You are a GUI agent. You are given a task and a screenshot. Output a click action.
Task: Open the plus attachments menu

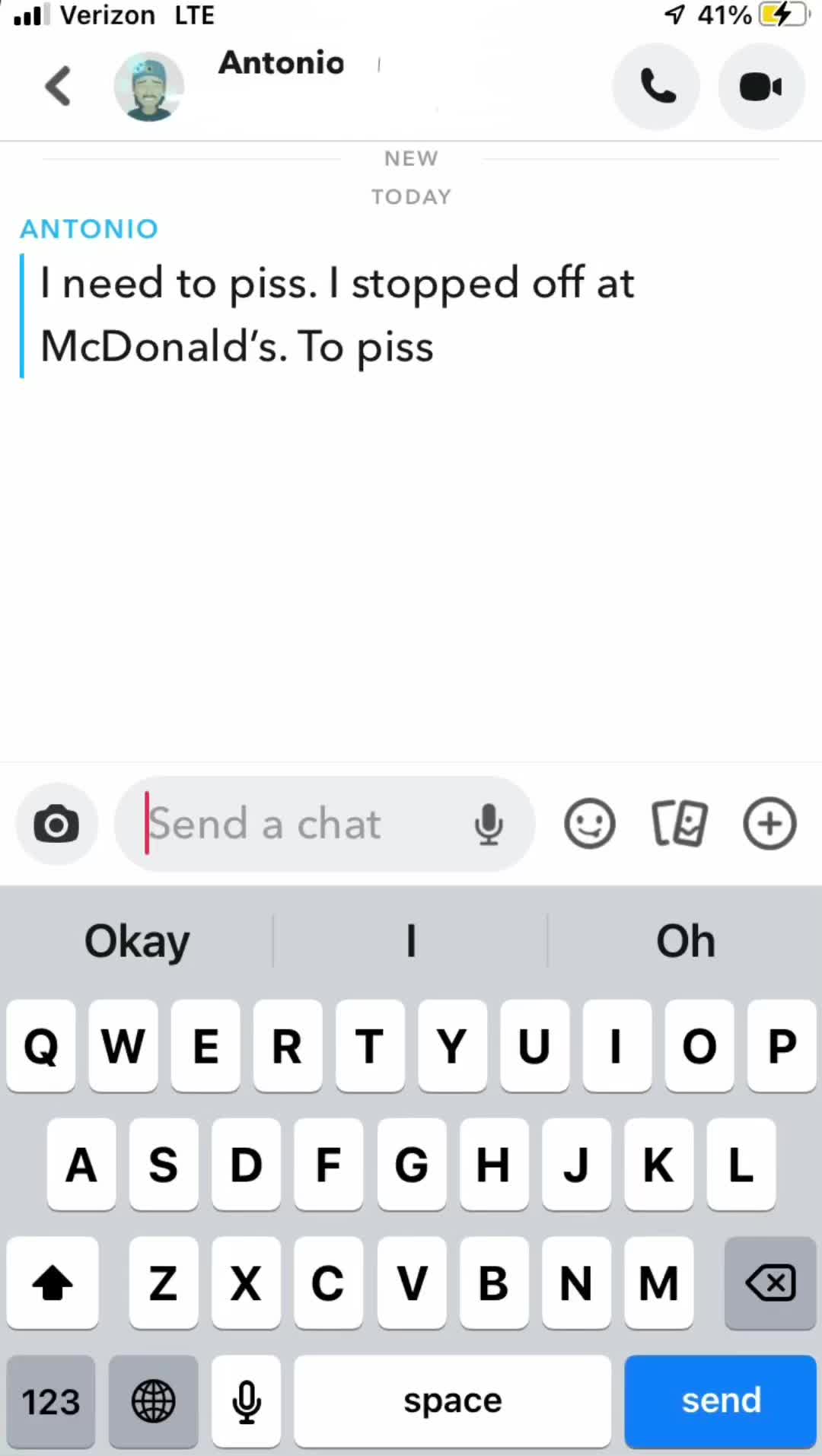769,823
